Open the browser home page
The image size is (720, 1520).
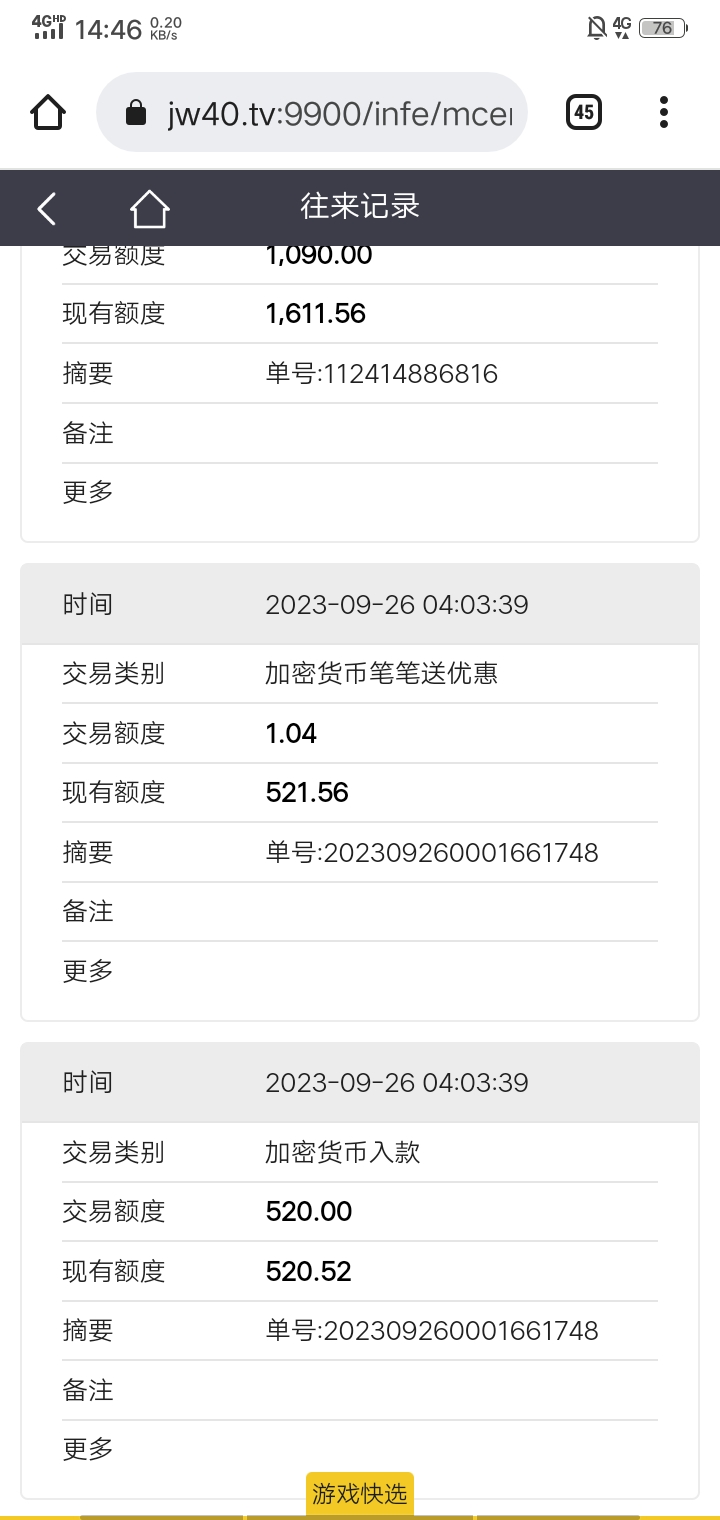point(48,112)
